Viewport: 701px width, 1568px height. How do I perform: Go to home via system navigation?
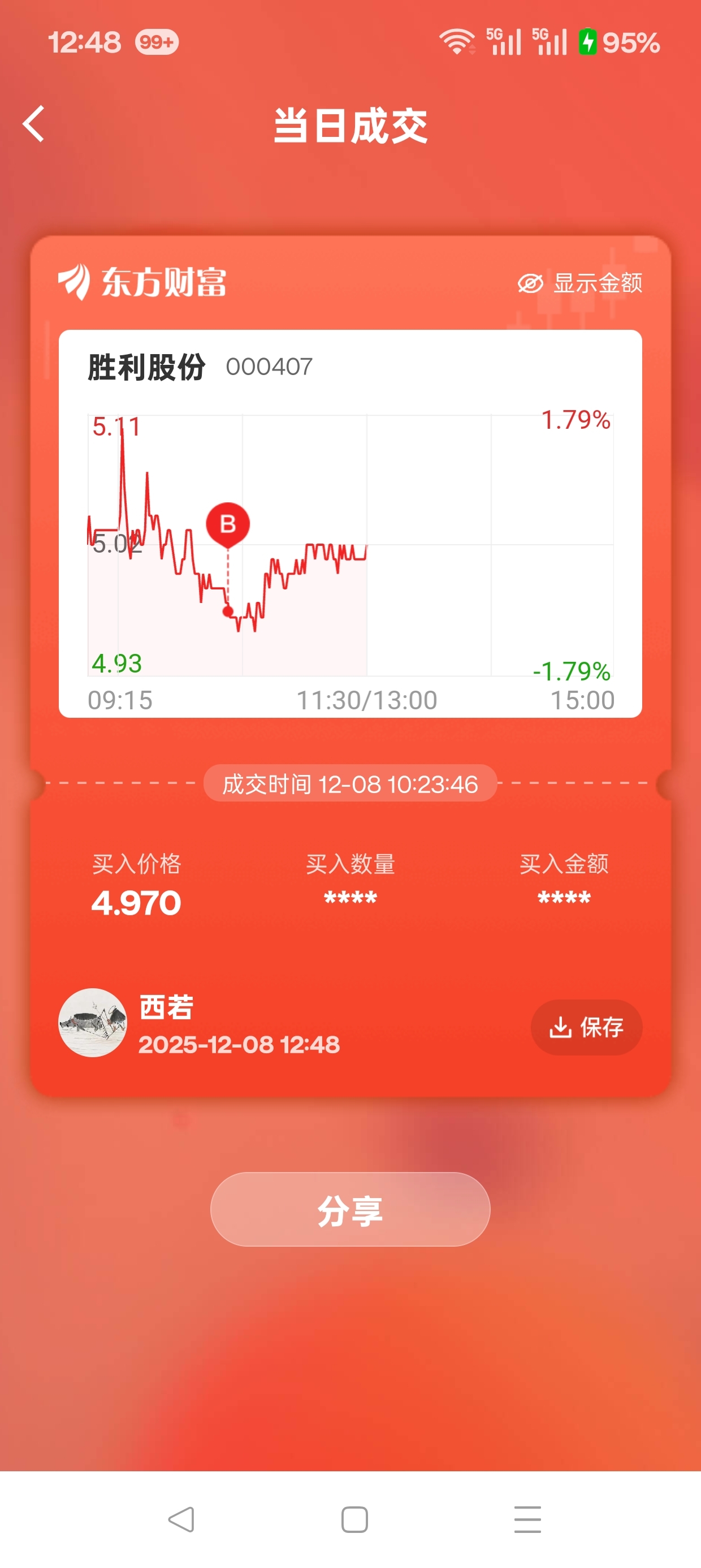354,1519
